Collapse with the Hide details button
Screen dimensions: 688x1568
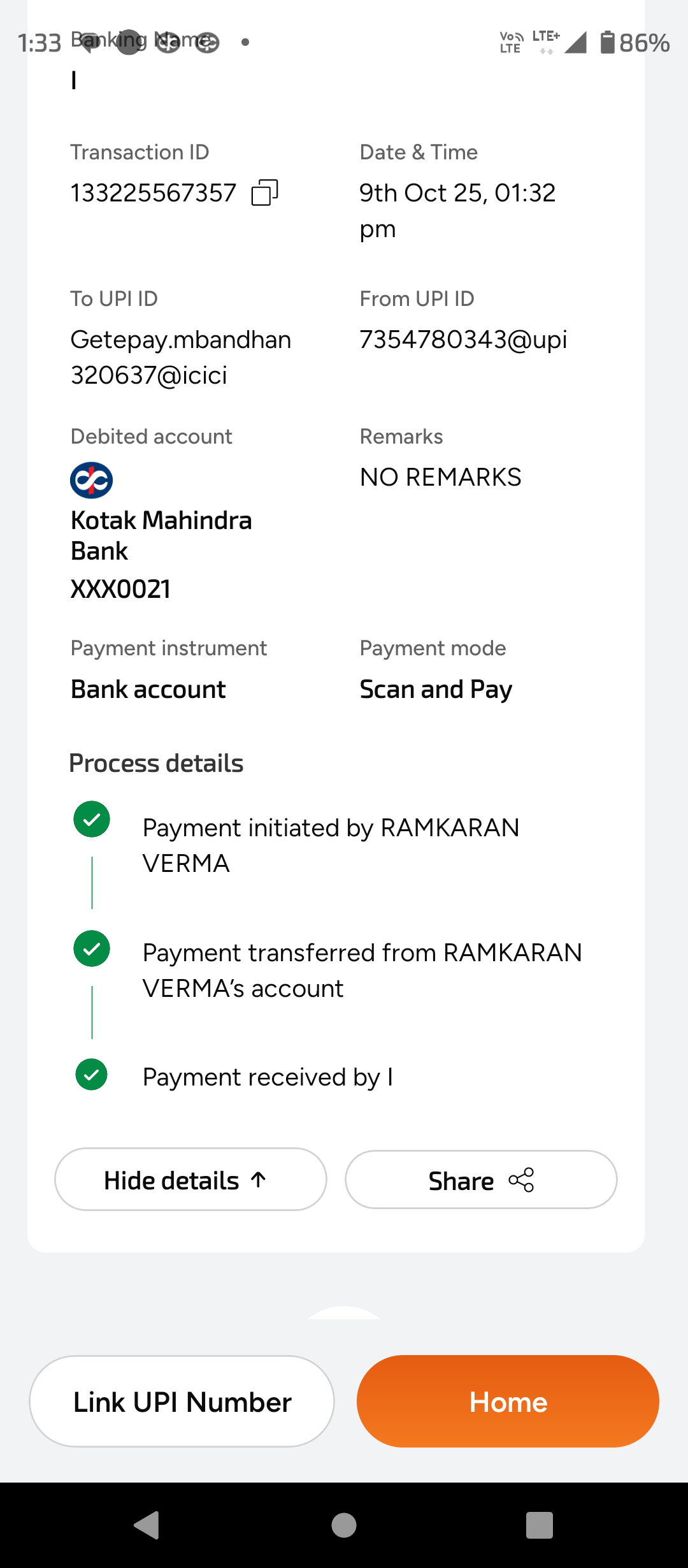190,1180
